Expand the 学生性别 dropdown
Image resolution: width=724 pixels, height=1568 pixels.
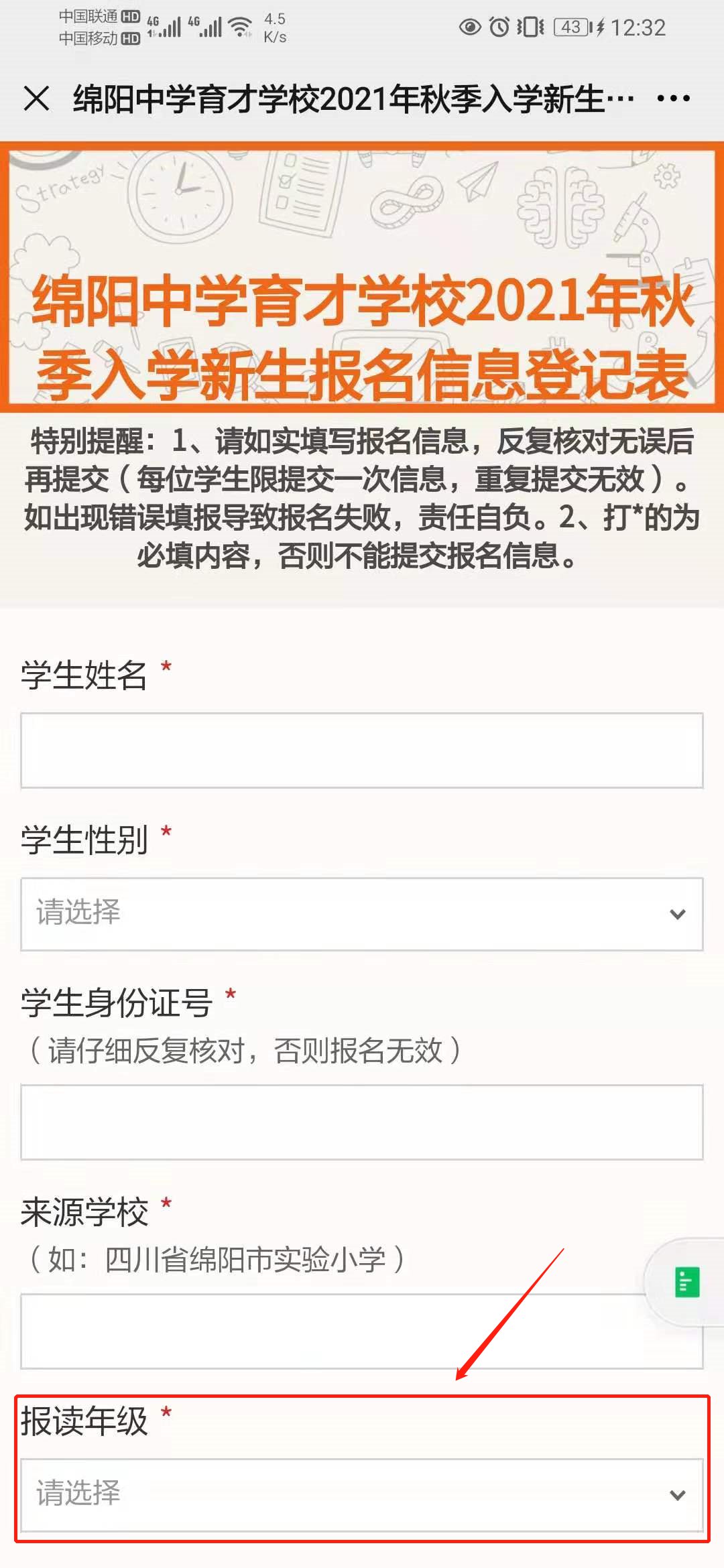click(361, 914)
